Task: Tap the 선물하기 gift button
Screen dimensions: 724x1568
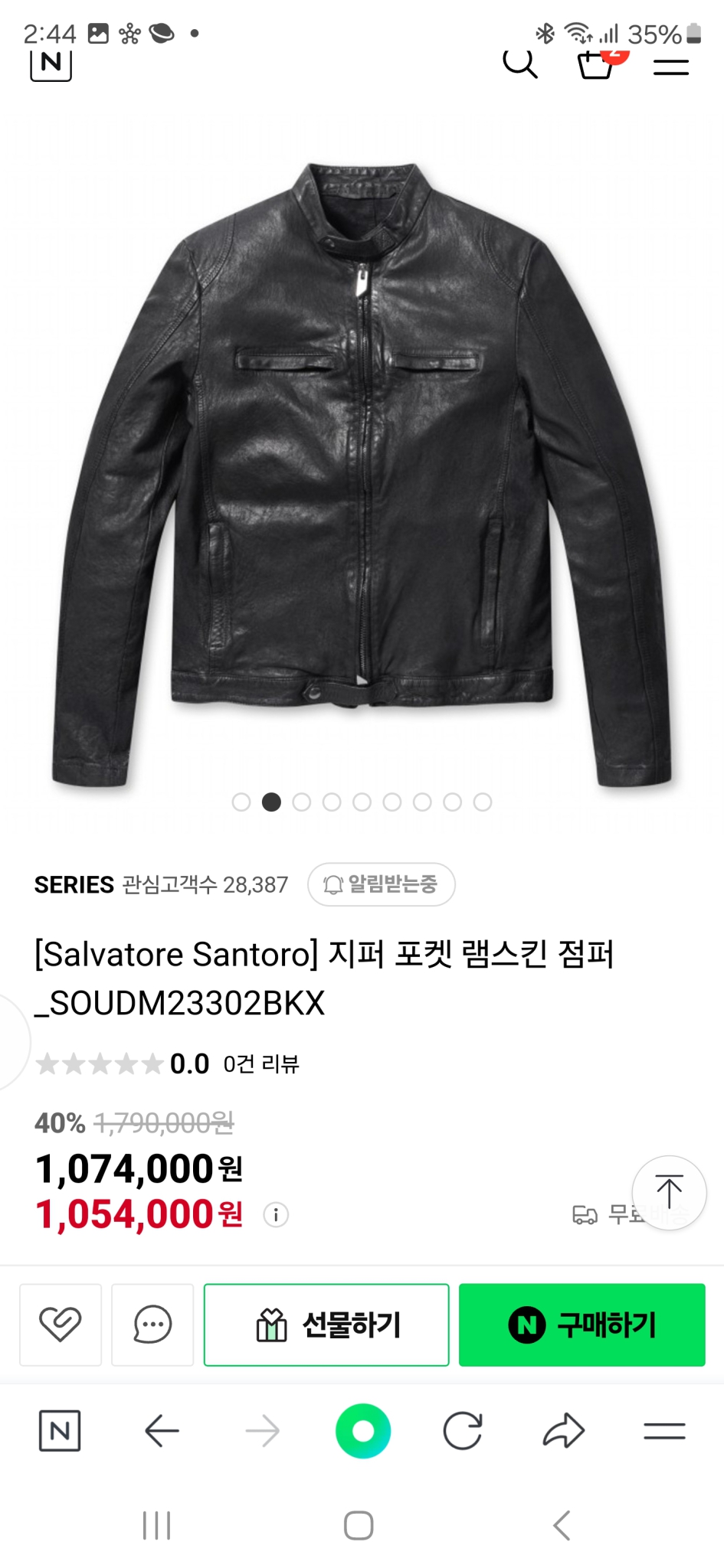Action: click(x=326, y=1325)
